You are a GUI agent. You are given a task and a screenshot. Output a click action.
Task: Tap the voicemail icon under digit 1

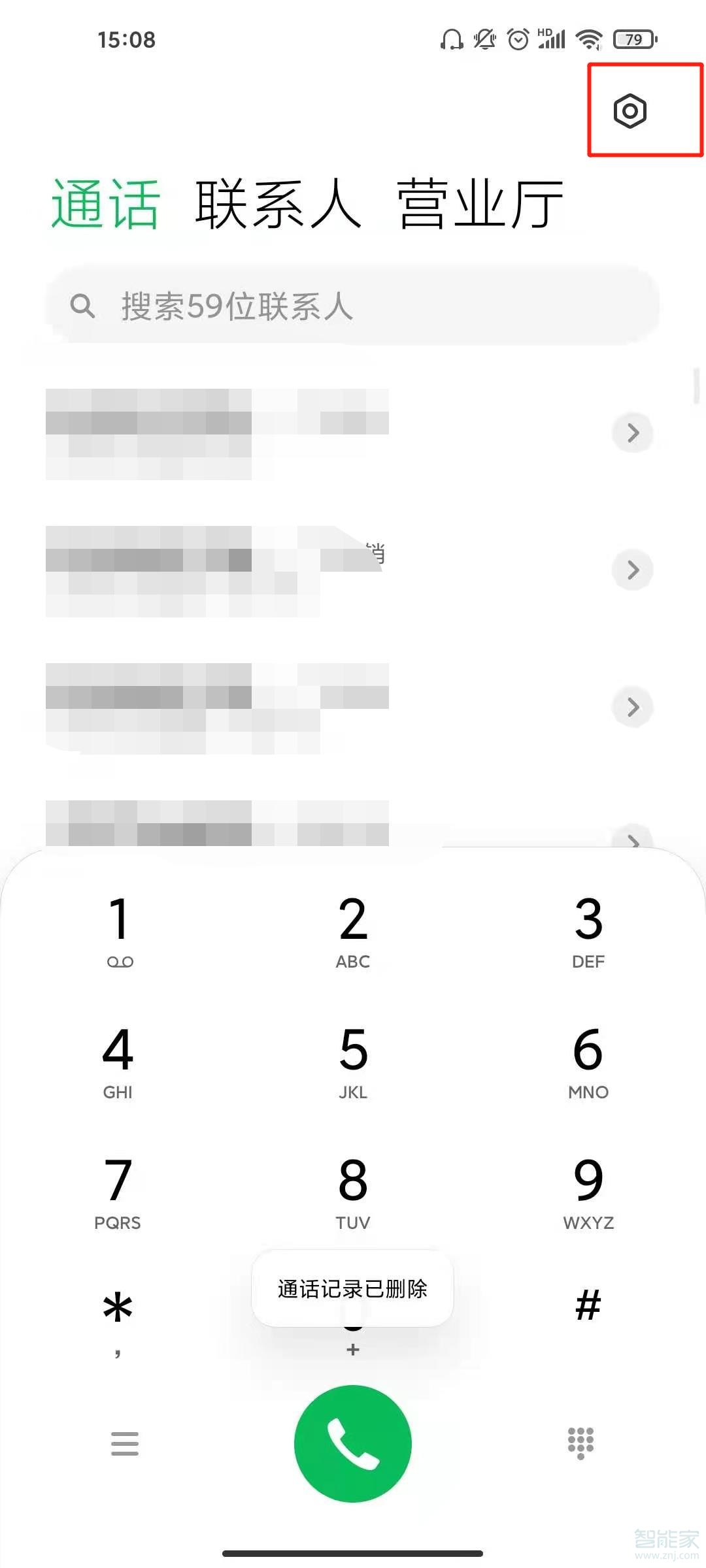[120, 960]
